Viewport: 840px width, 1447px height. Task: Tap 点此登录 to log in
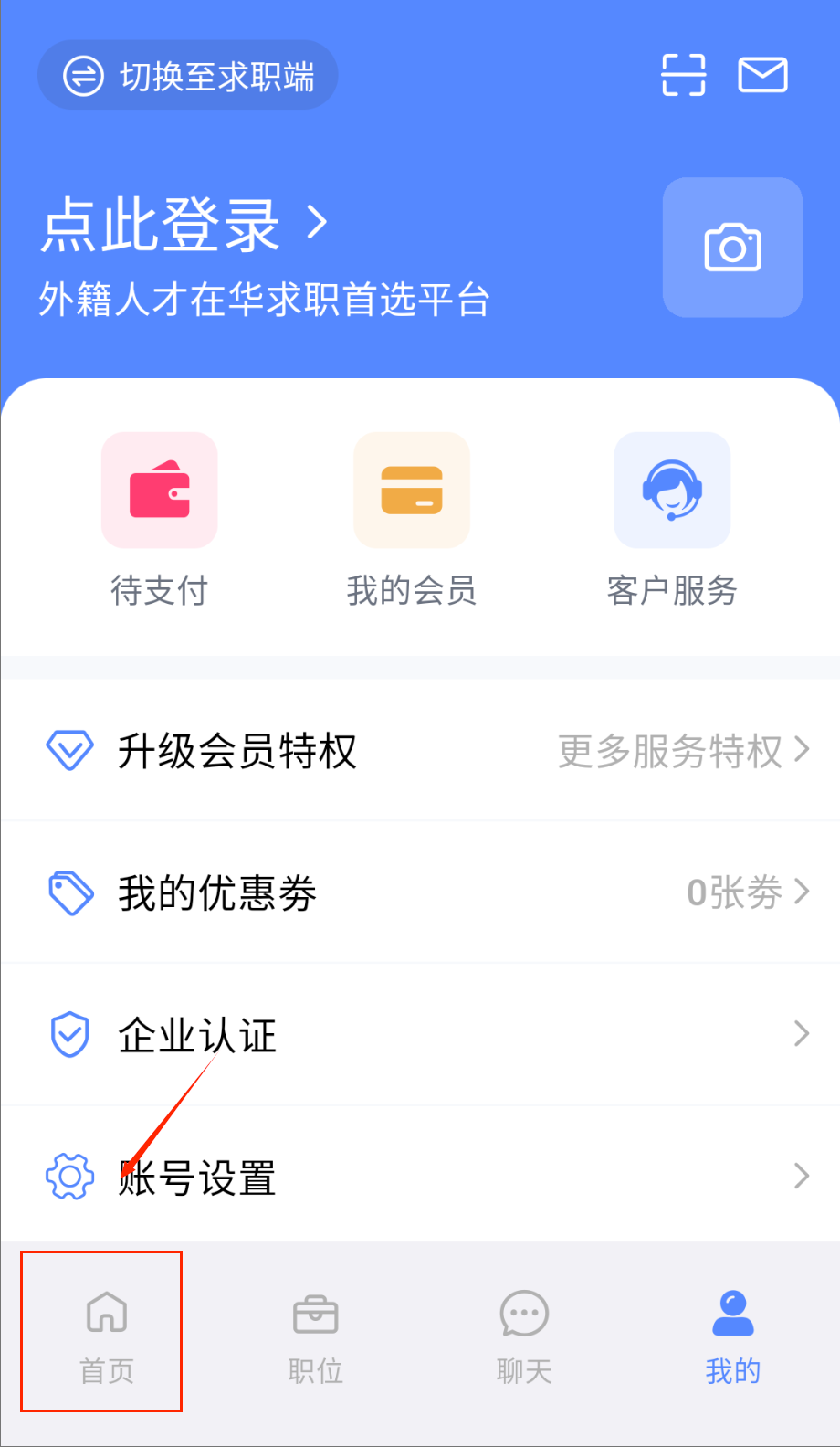point(183,225)
